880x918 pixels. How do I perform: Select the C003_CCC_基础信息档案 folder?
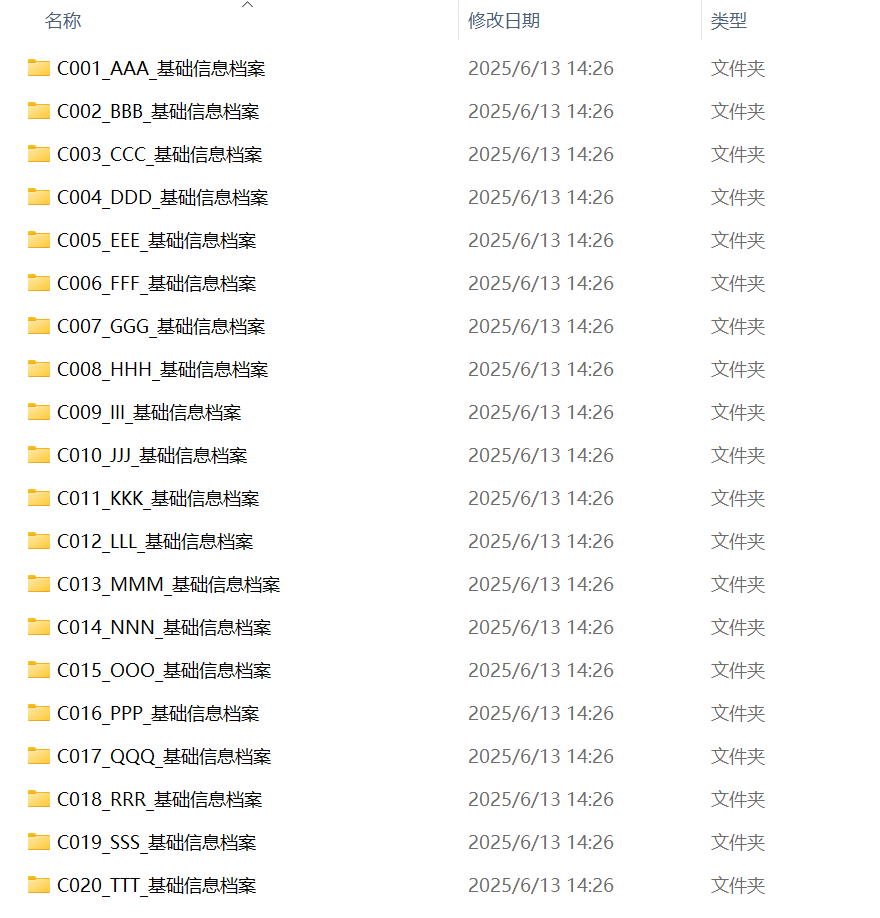coord(159,155)
